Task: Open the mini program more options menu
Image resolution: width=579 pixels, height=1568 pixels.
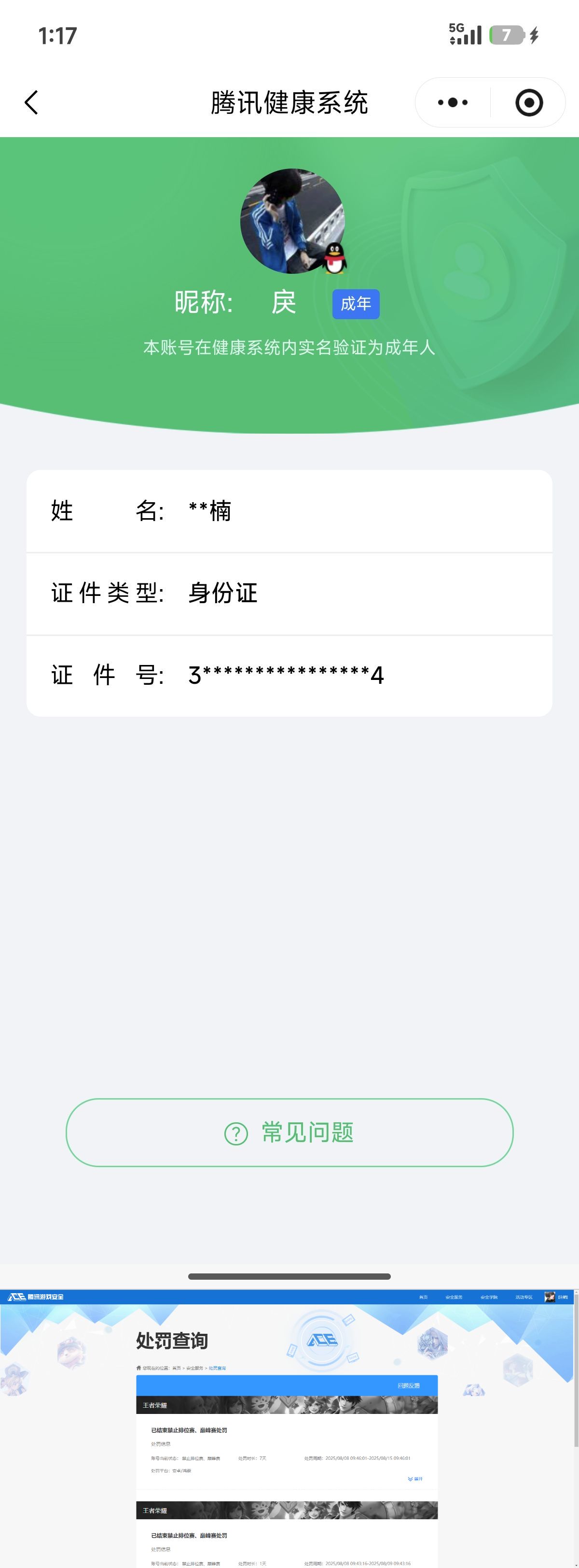Action: coord(453,102)
